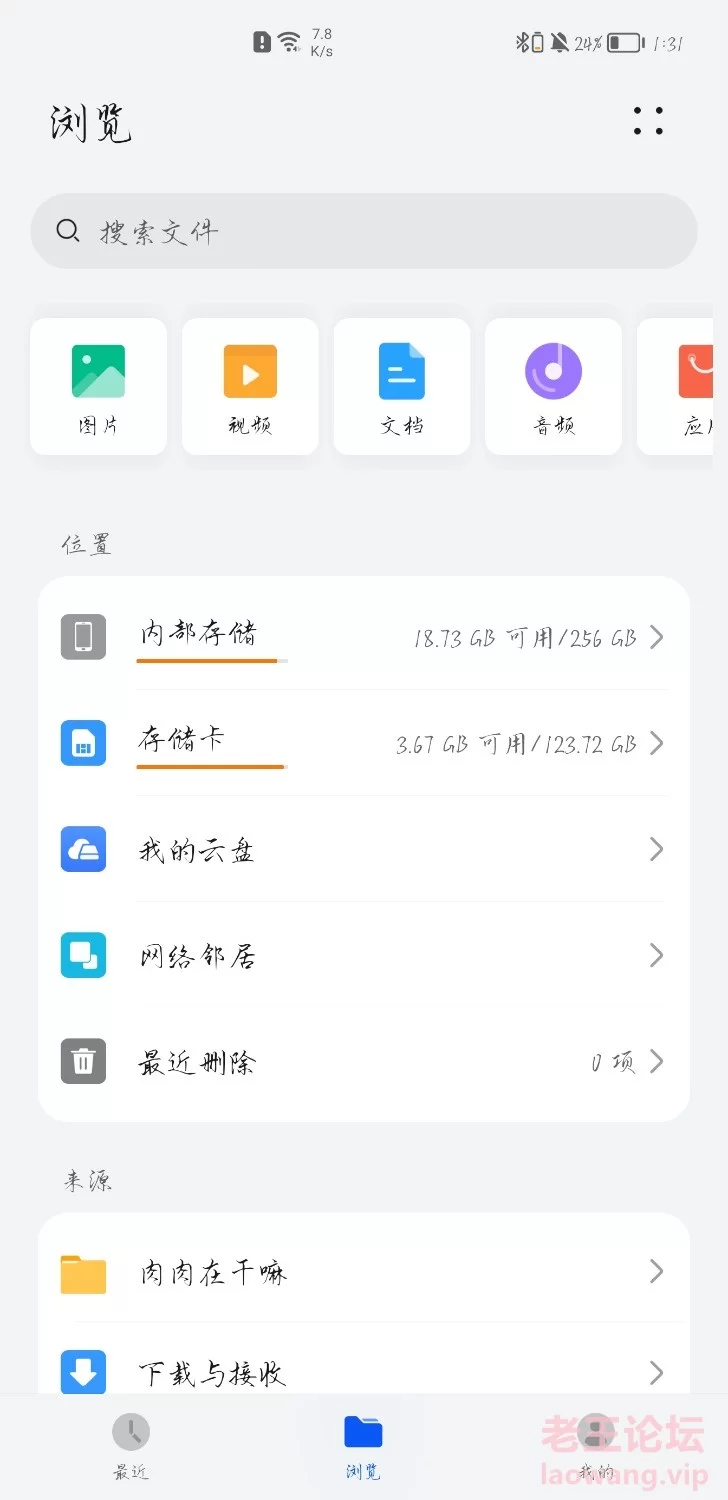Image resolution: width=728 pixels, height=1500 pixels.
Task: Open the 视频 category
Action: [x=250, y=387]
